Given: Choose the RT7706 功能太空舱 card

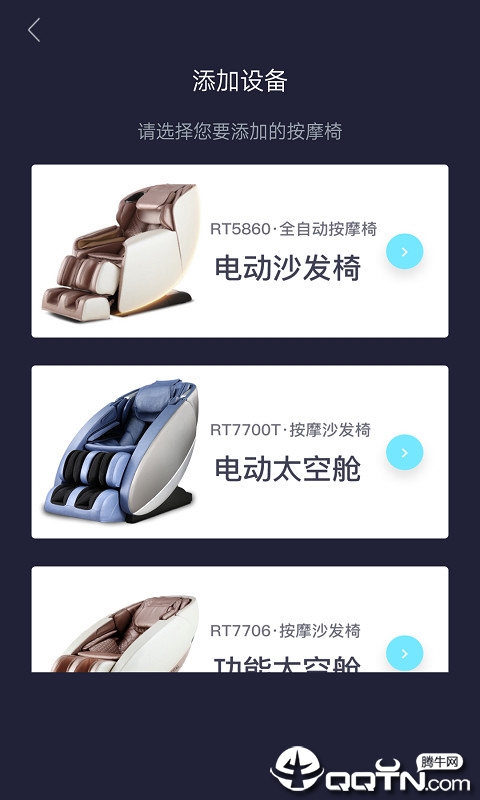Looking at the screenshot, I should [240, 619].
